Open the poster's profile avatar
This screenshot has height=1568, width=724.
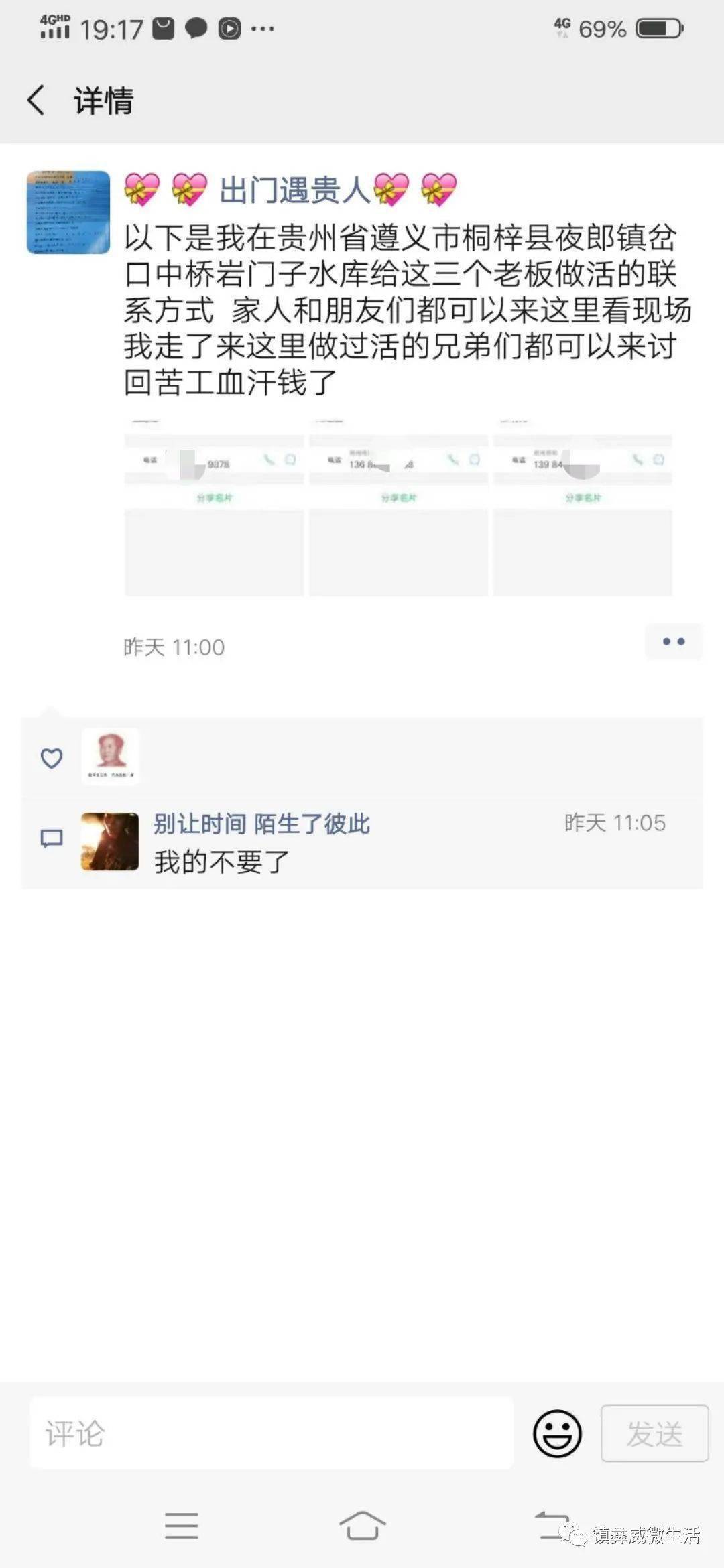68,212
